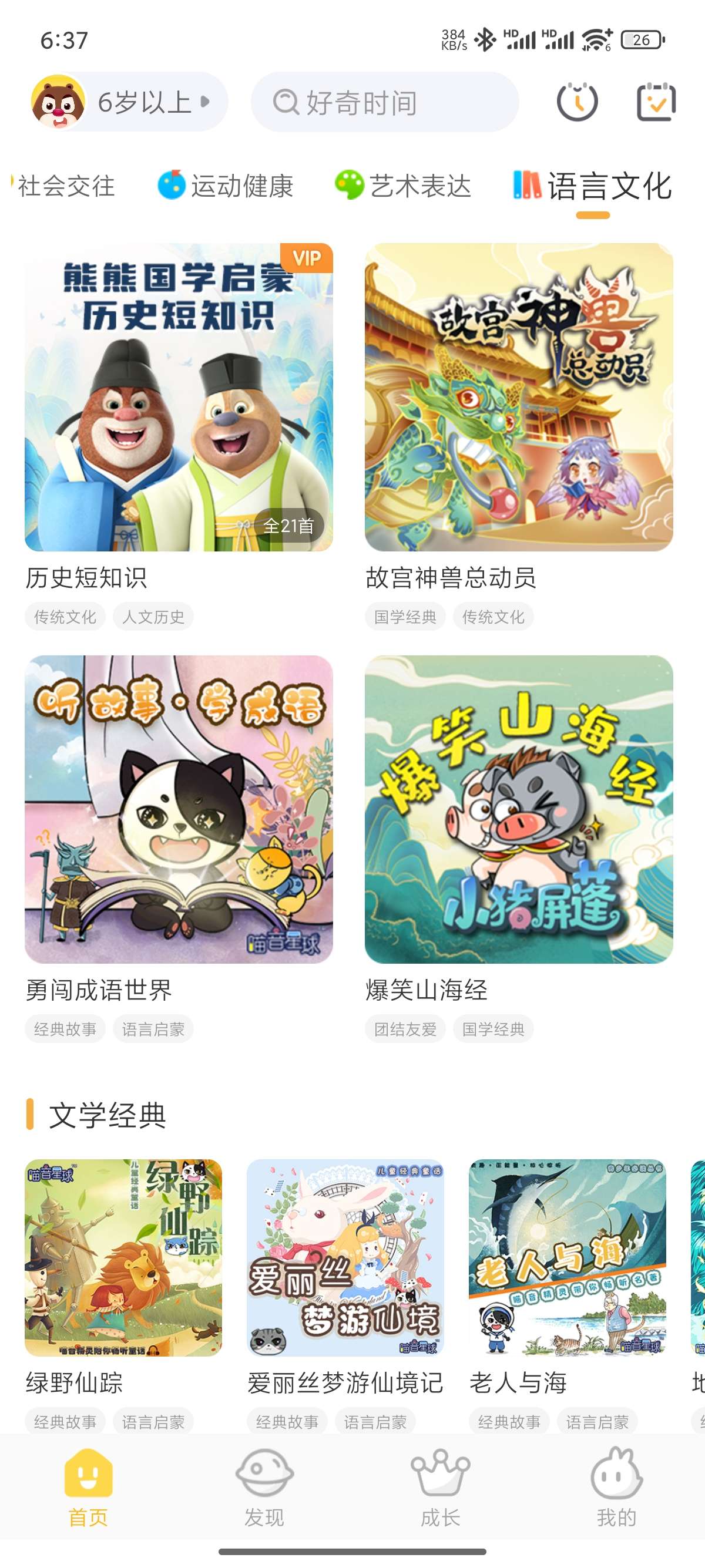
Task: Open the 绿野仙踪 story
Action: pyautogui.click(x=123, y=1257)
